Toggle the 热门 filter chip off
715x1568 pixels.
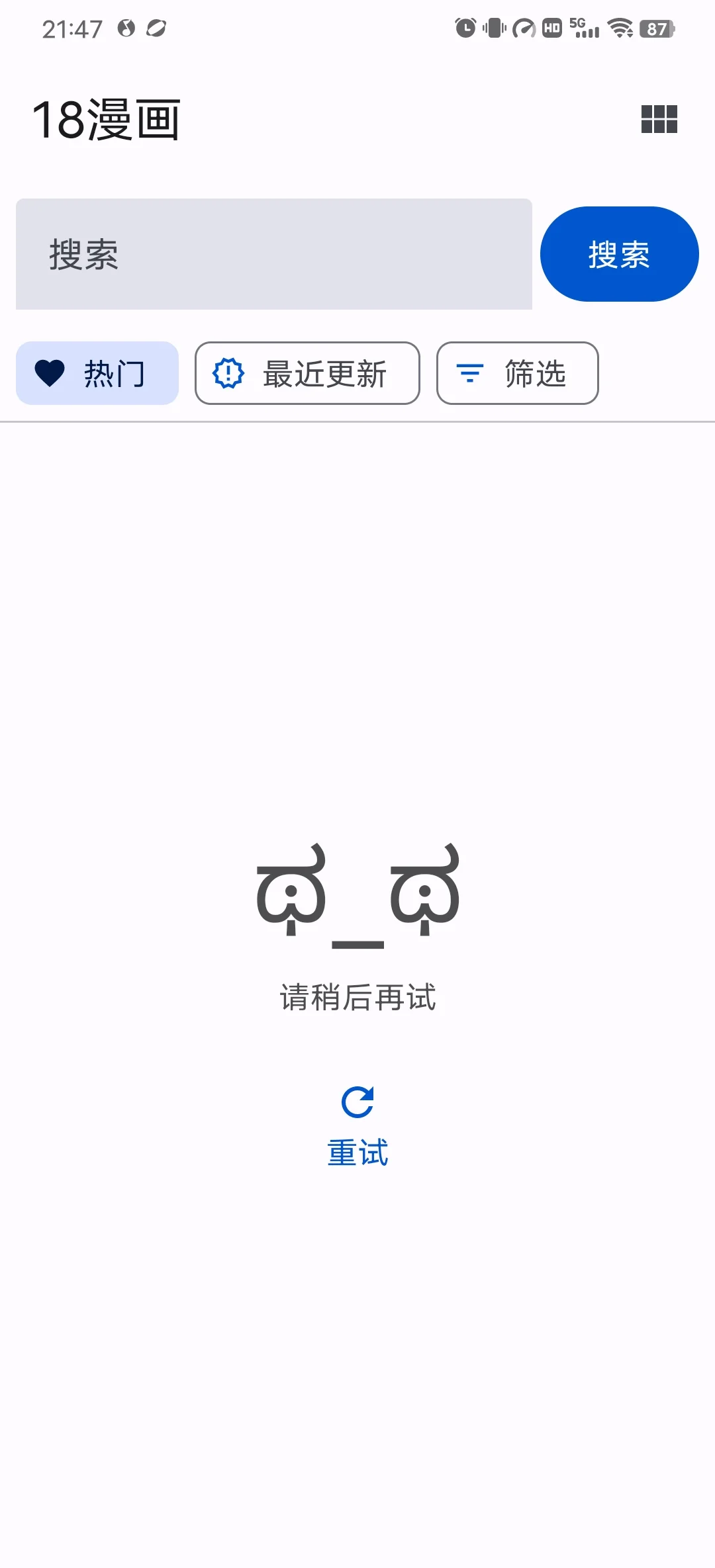97,373
